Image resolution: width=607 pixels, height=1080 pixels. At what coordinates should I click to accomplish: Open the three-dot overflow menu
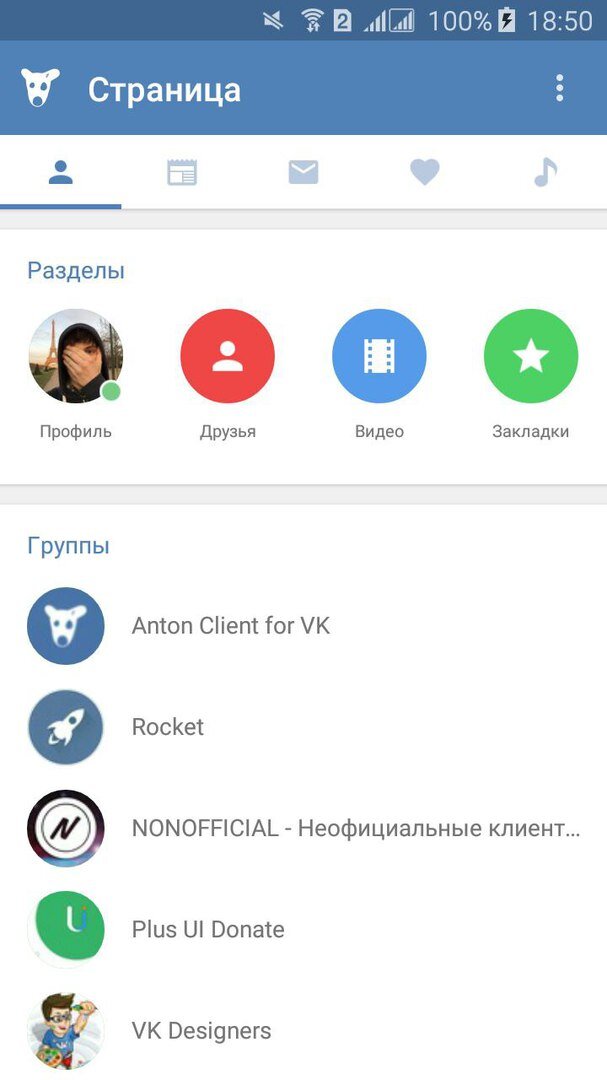click(560, 88)
